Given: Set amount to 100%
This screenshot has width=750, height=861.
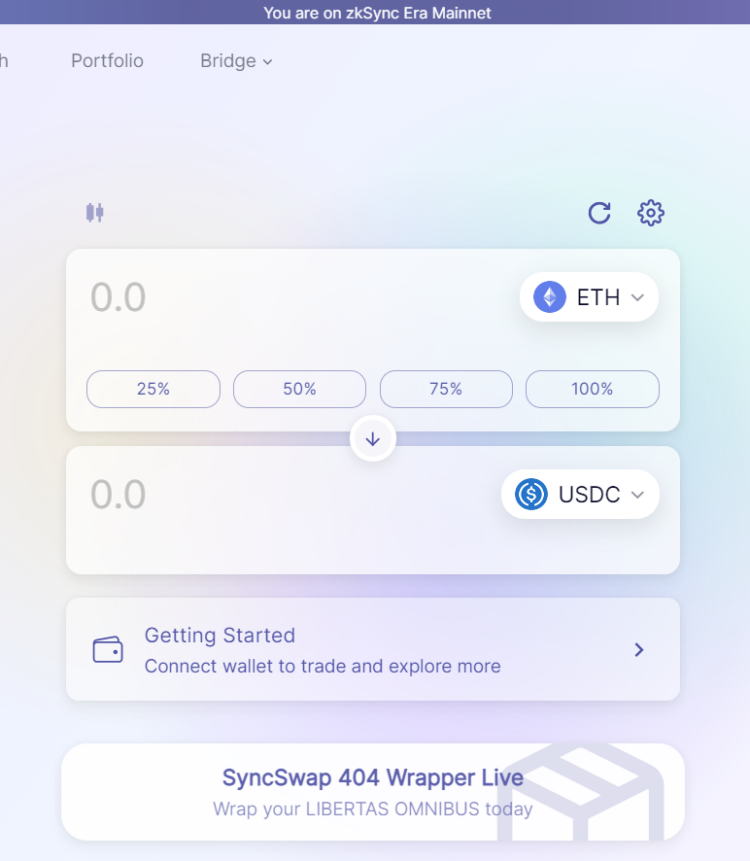Looking at the screenshot, I should [x=592, y=389].
